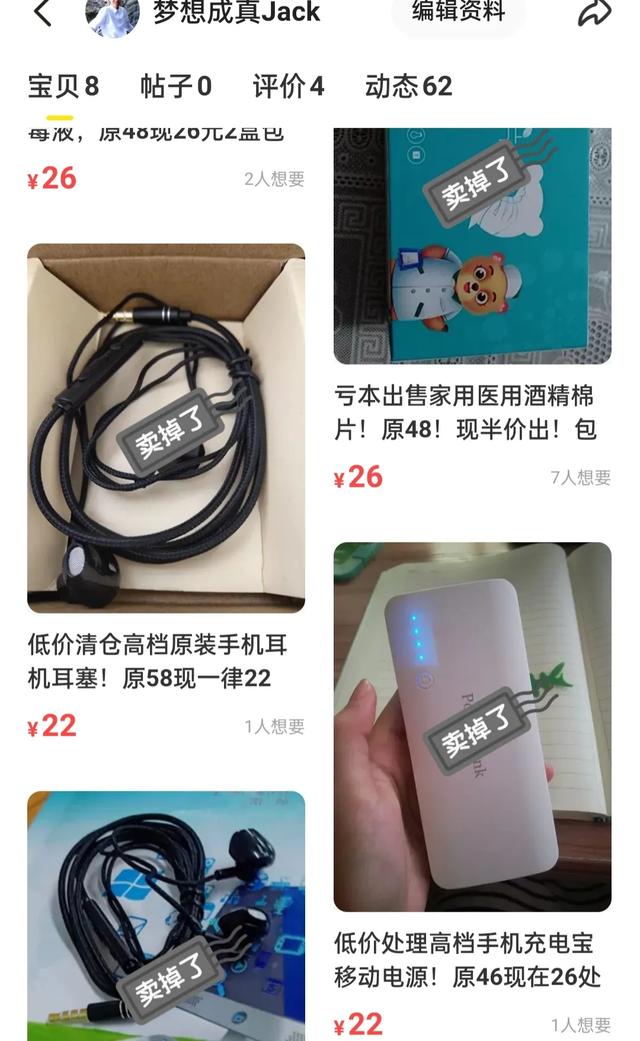Screen dimensions: 640x1041
Task: Switch to the 宝贝 tab
Action: 63,87
